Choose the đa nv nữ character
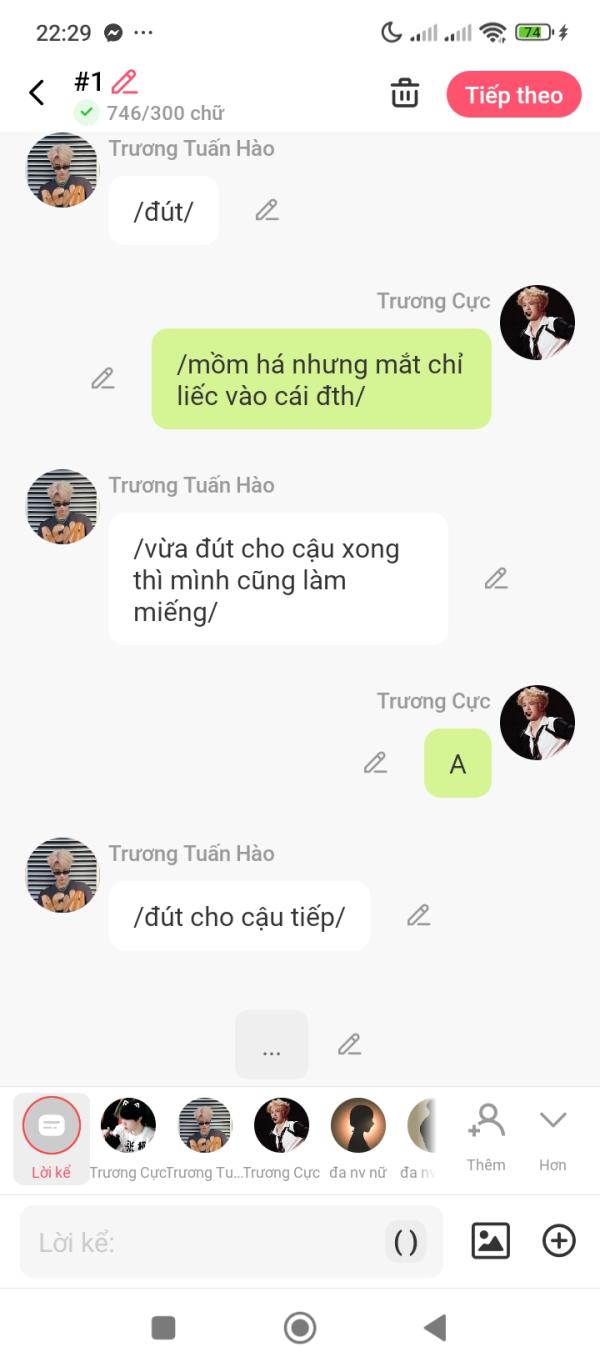600x1367 pixels. (358, 1126)
